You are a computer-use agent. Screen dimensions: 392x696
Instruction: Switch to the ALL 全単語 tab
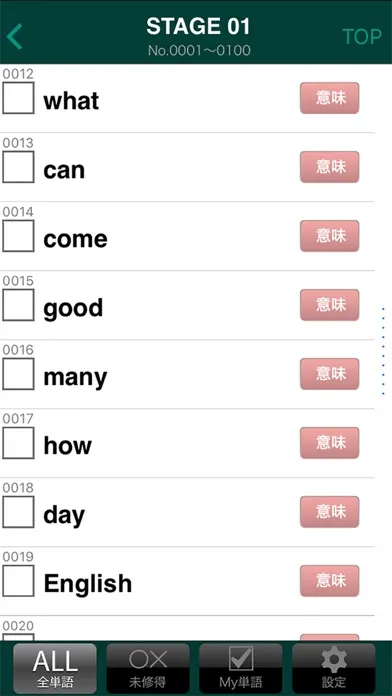[x=55, y=669]
